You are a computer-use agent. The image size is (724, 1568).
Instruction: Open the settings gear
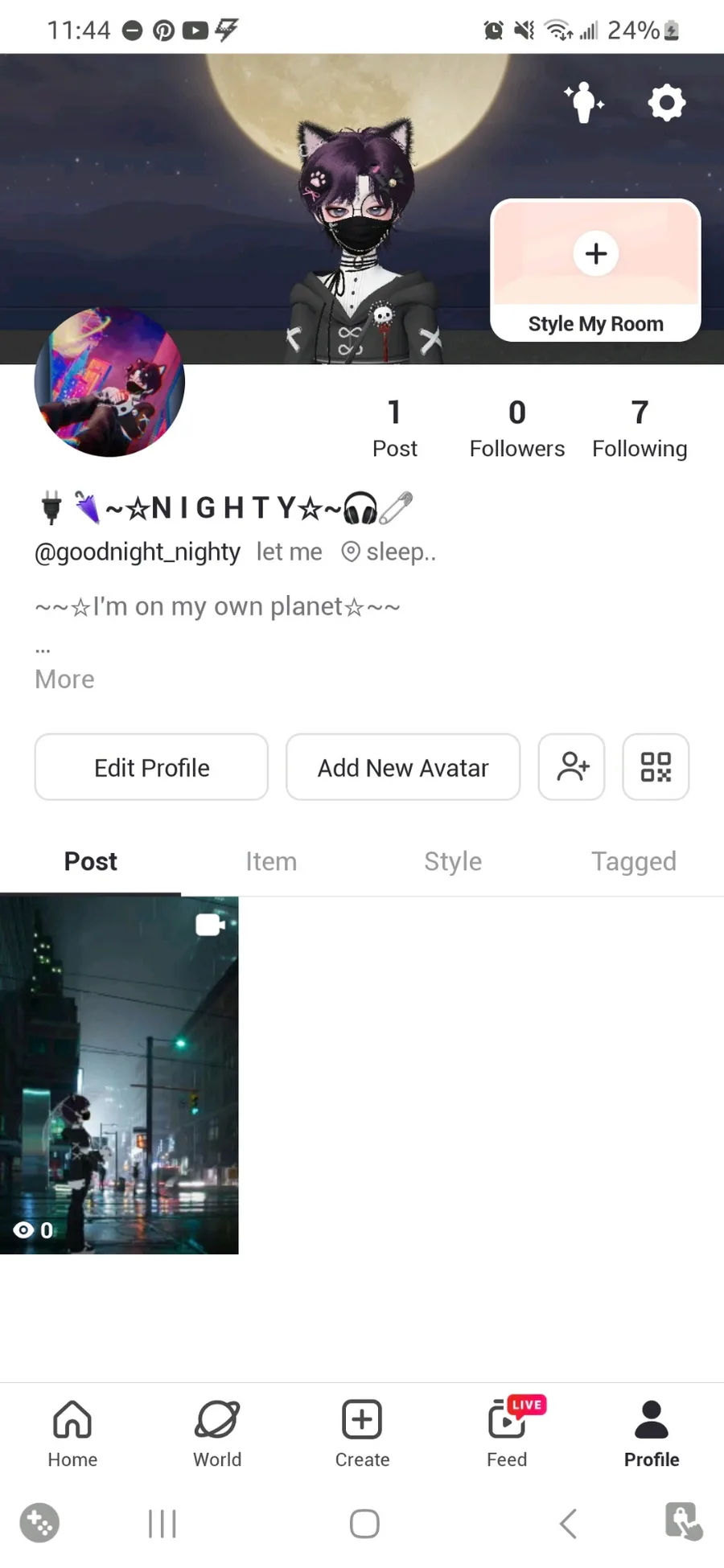tap(666, 103)
